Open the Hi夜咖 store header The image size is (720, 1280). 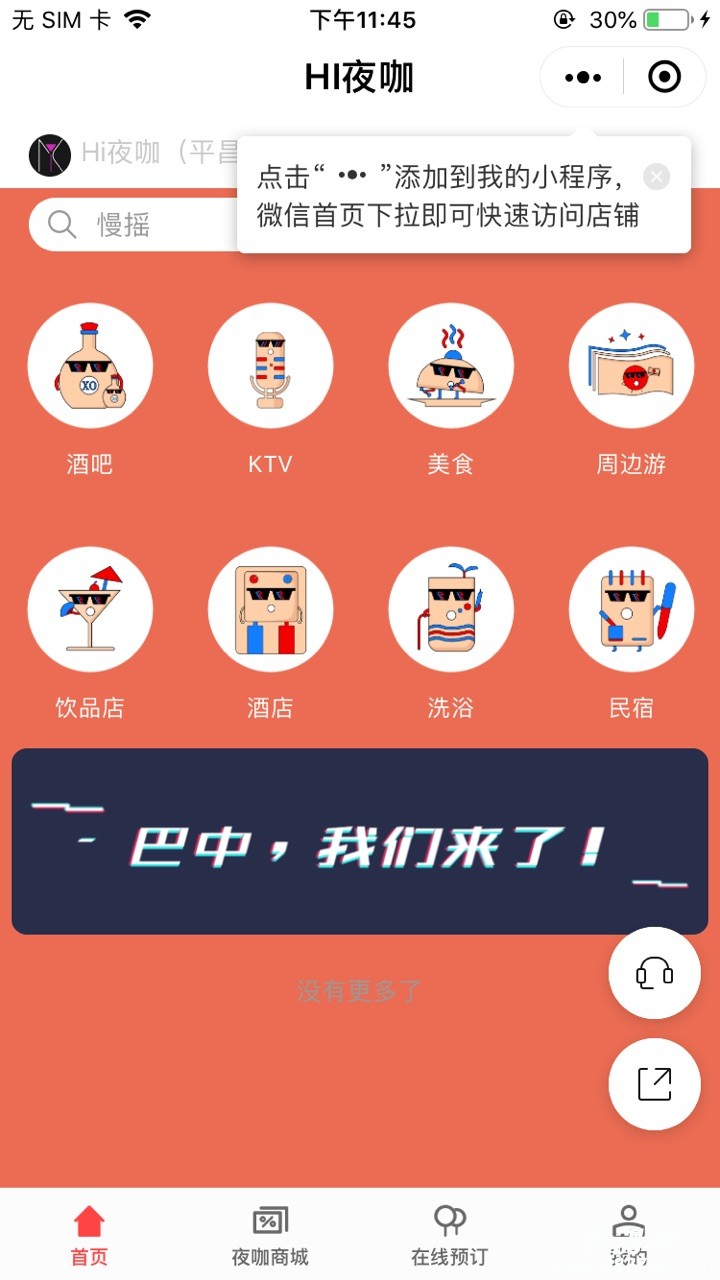pos(130,154)
